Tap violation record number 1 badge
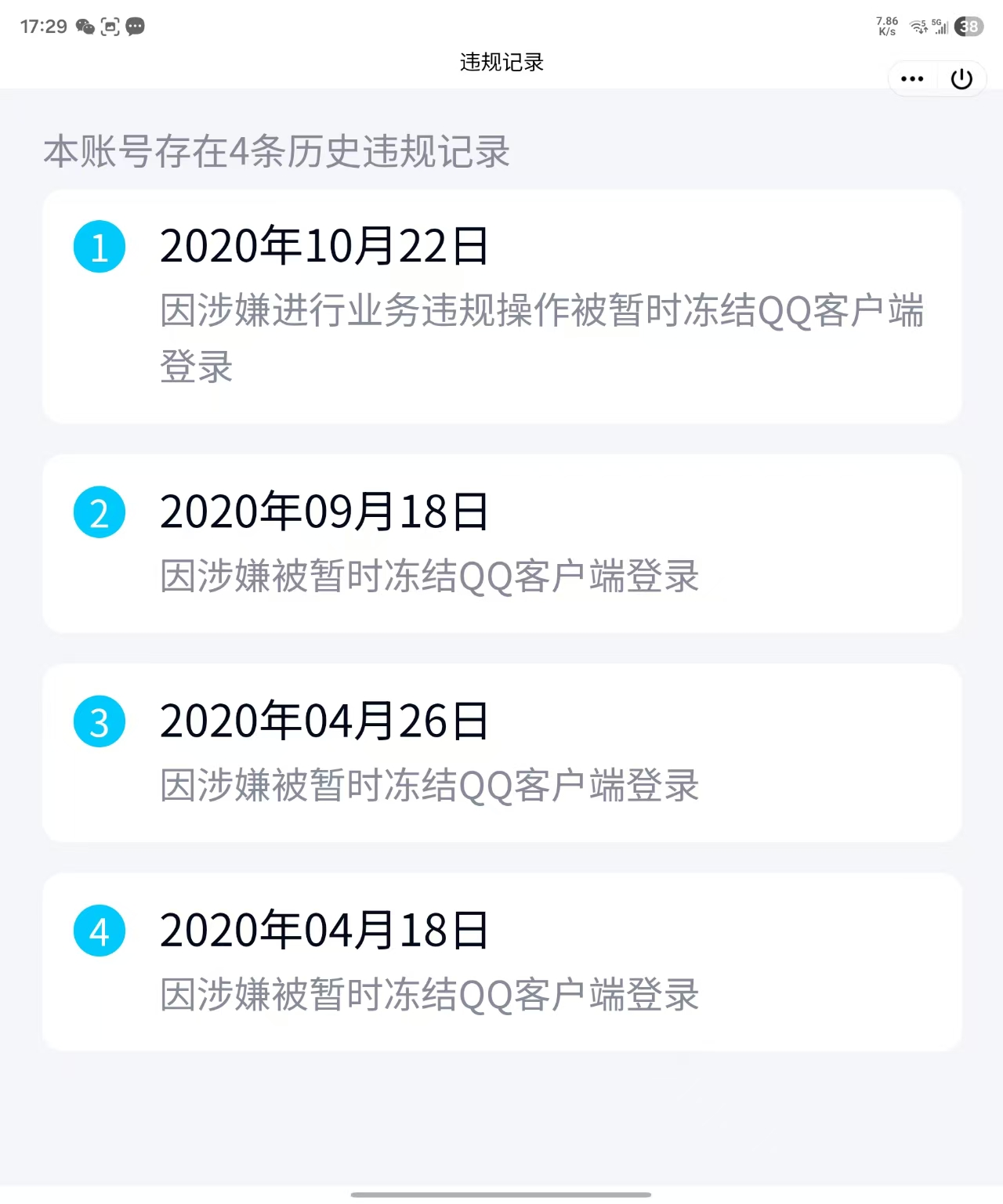This screenshot has width=1003, height=1204. tap(99, 246)
